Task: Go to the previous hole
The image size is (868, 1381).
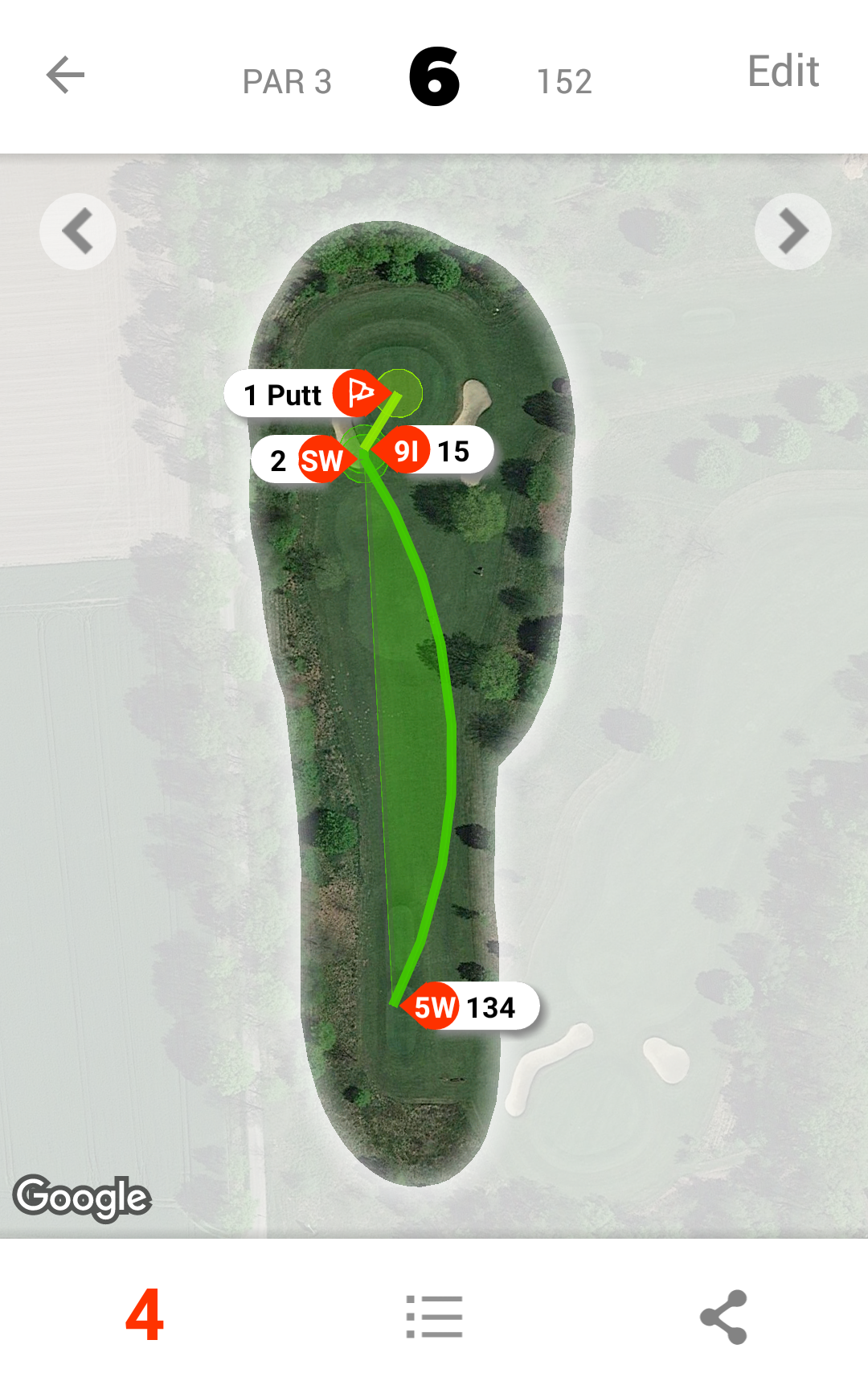Action: [78, 232]
